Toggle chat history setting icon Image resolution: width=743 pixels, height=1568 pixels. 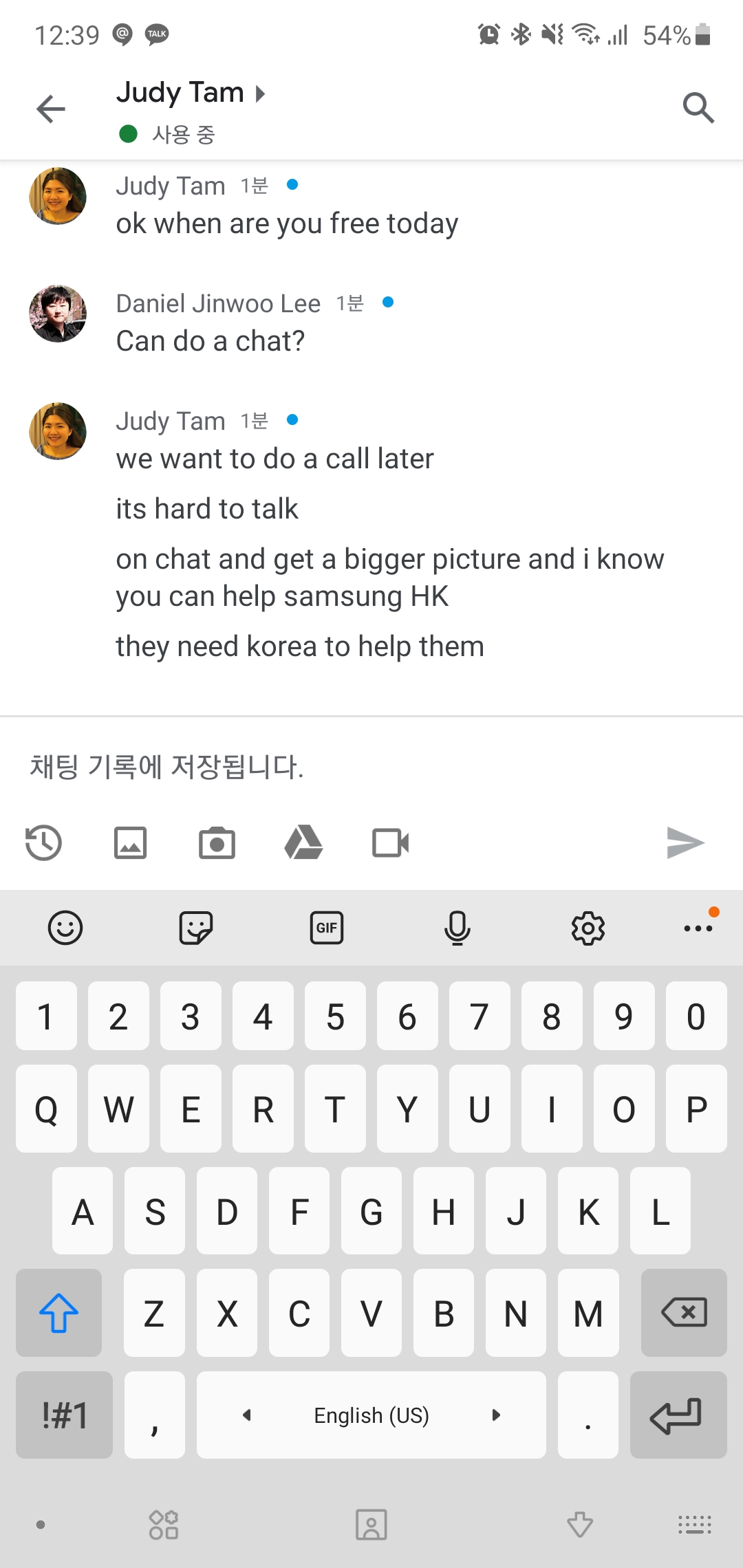click(x=43, y=843)
